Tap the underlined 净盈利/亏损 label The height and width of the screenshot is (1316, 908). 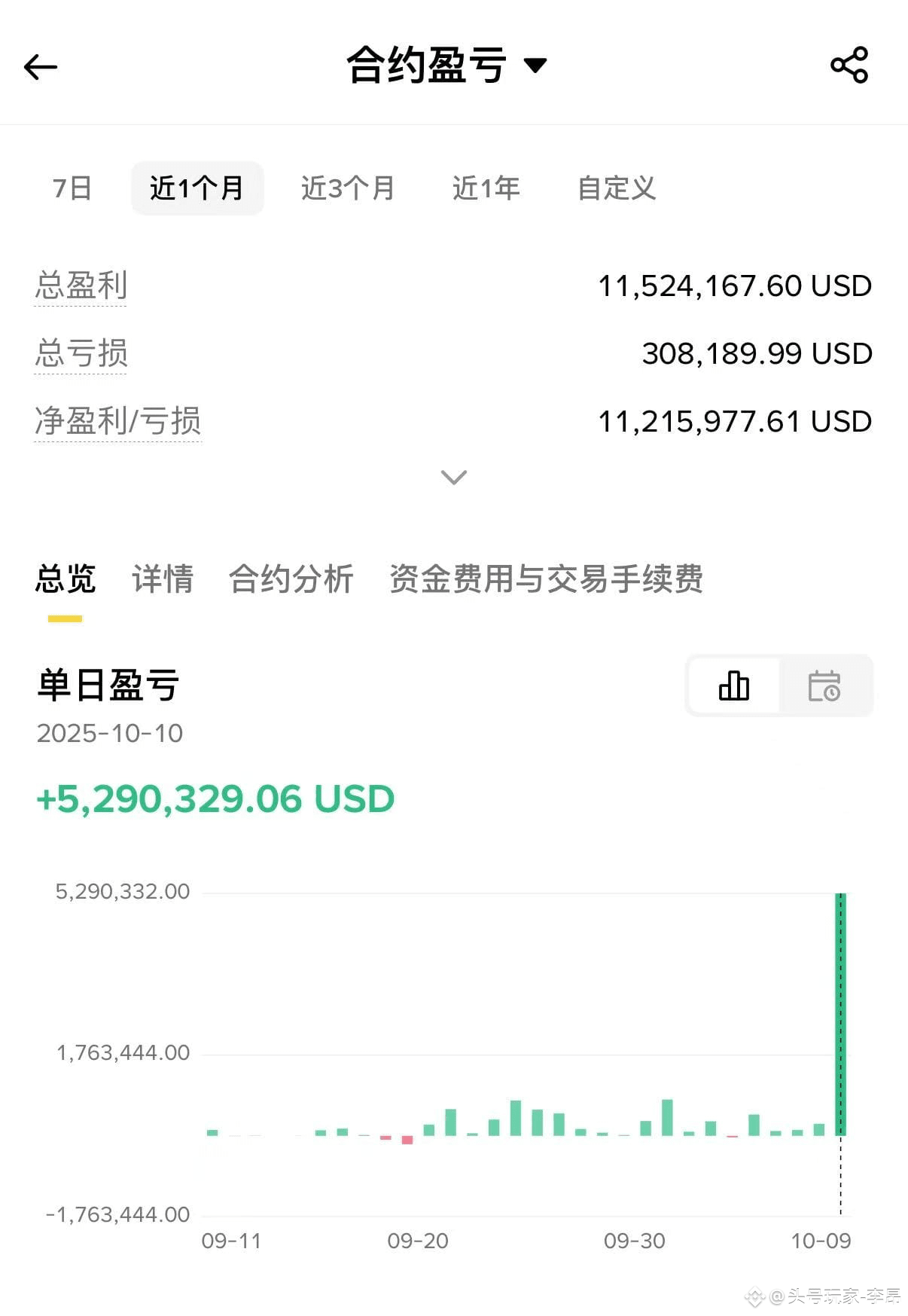[118, 421]
